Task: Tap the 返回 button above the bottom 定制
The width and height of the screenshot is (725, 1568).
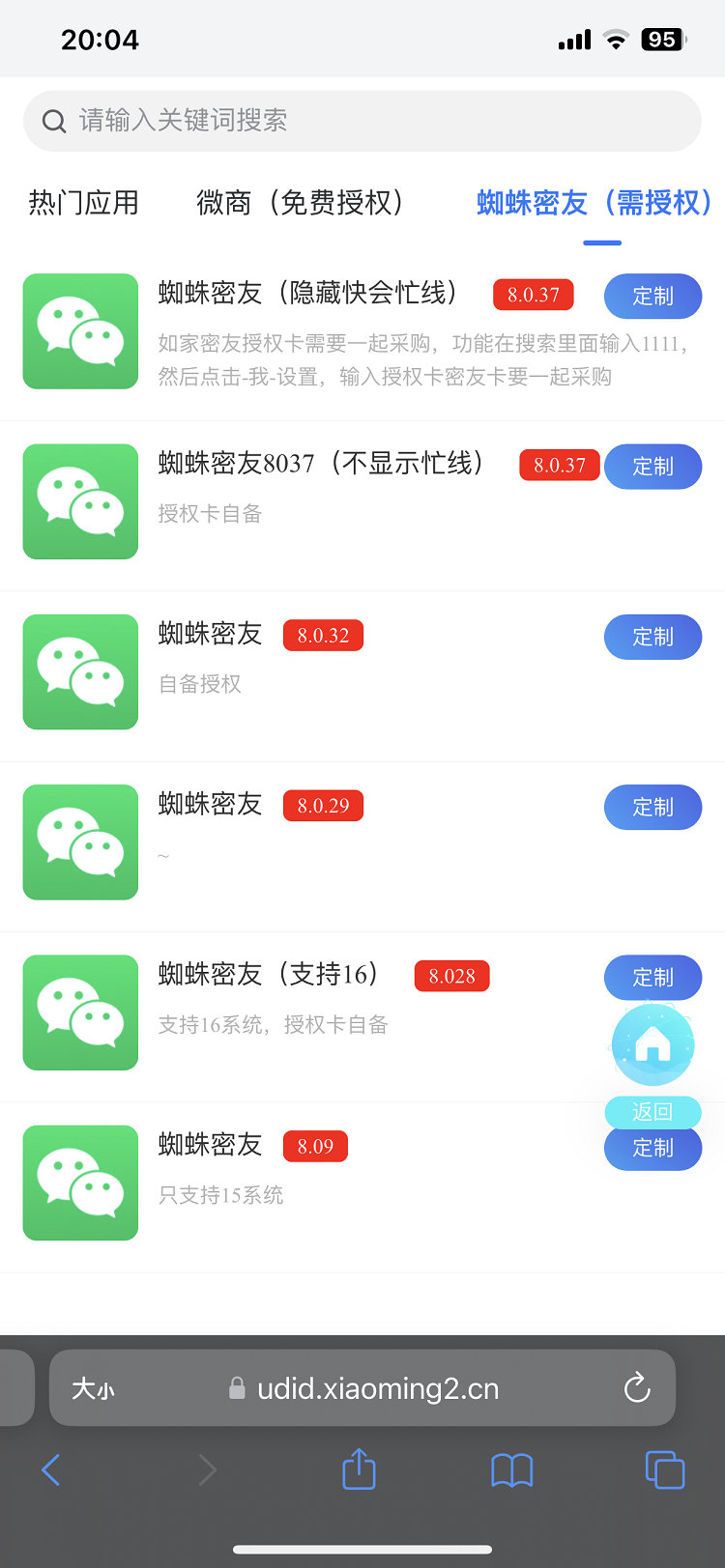Action: tap(652, 1112)
